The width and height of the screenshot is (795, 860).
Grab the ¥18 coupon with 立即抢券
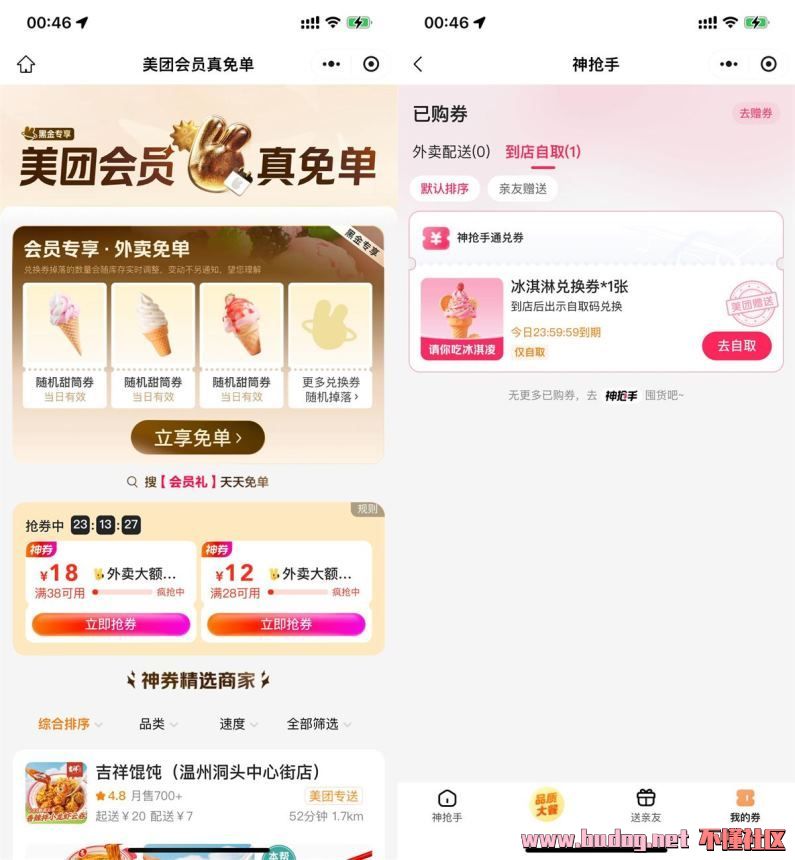pyautogui.click(x=111, y=624)
